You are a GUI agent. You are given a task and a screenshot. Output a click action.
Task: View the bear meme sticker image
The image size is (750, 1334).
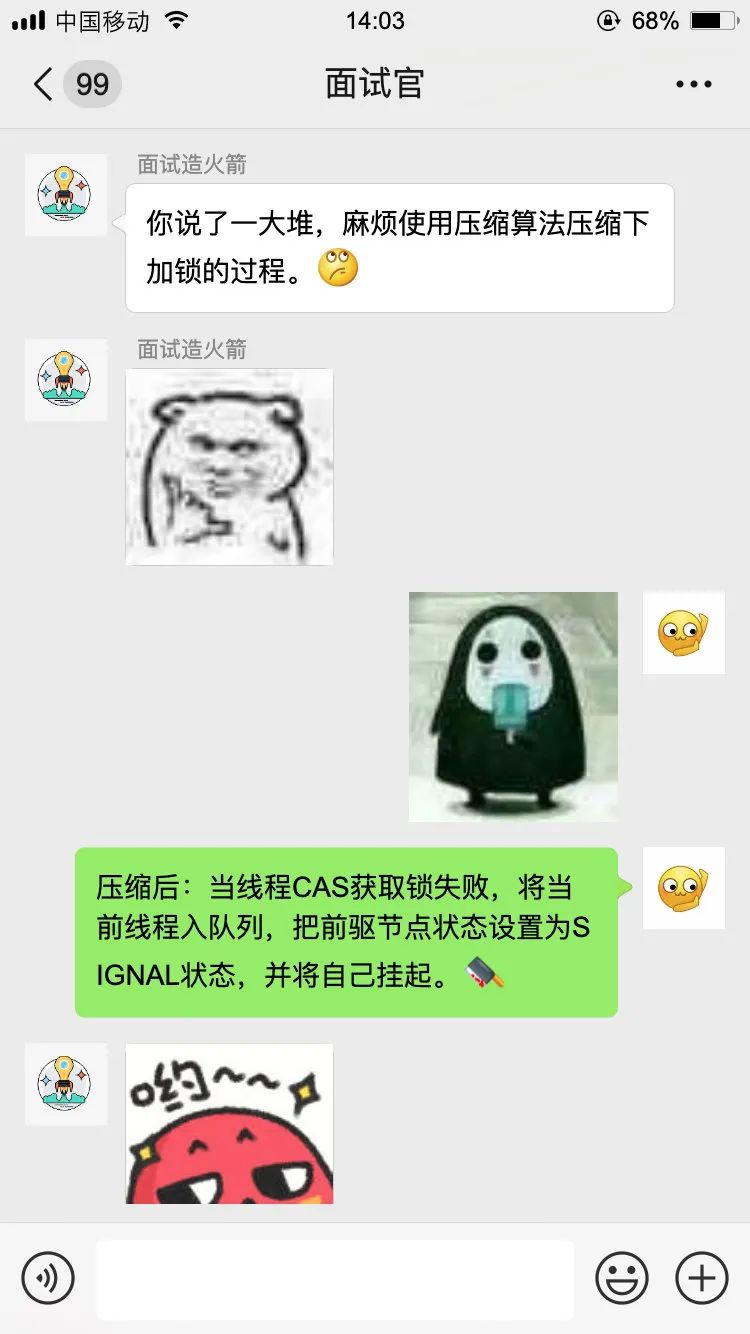229,467
